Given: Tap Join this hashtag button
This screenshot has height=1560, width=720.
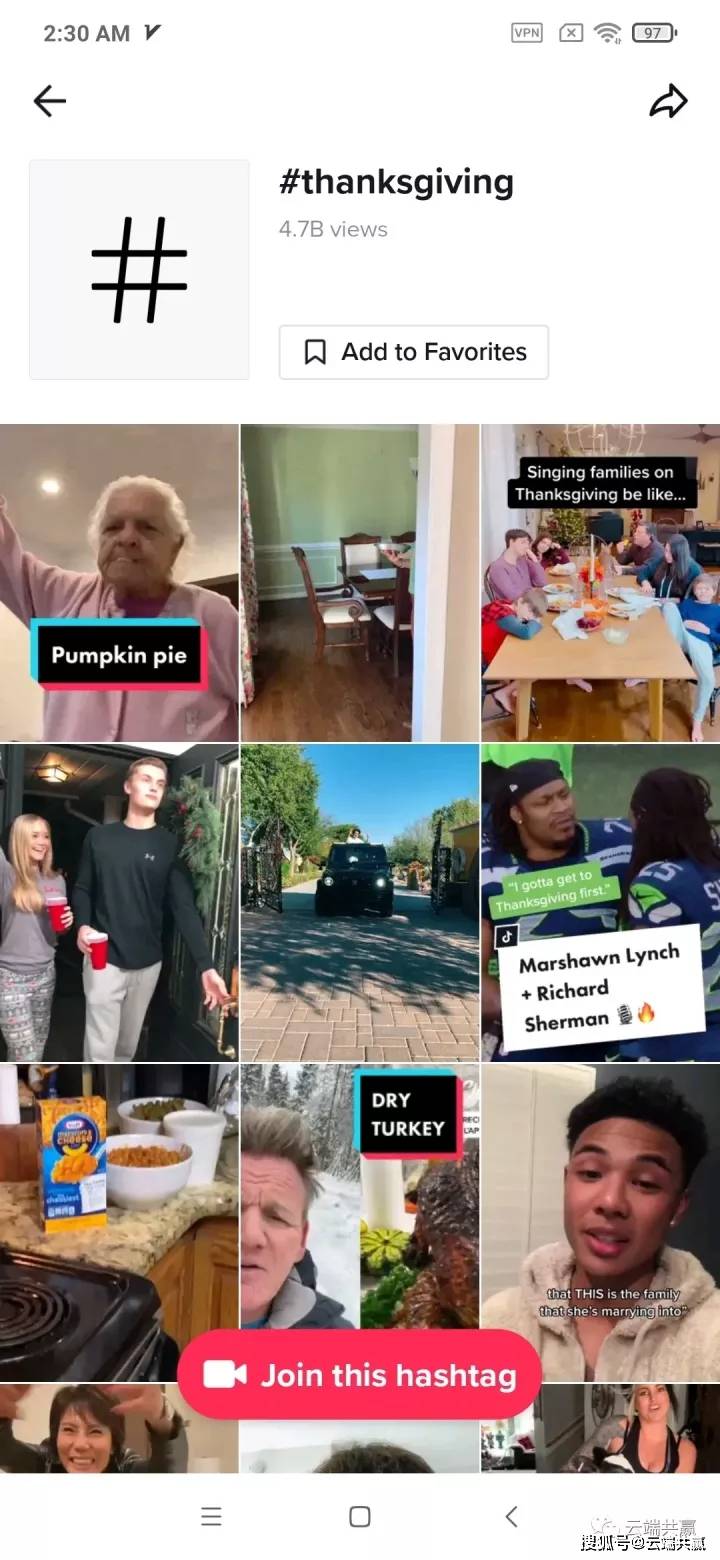Looking at the screenshot, I should click(360, 1375).
